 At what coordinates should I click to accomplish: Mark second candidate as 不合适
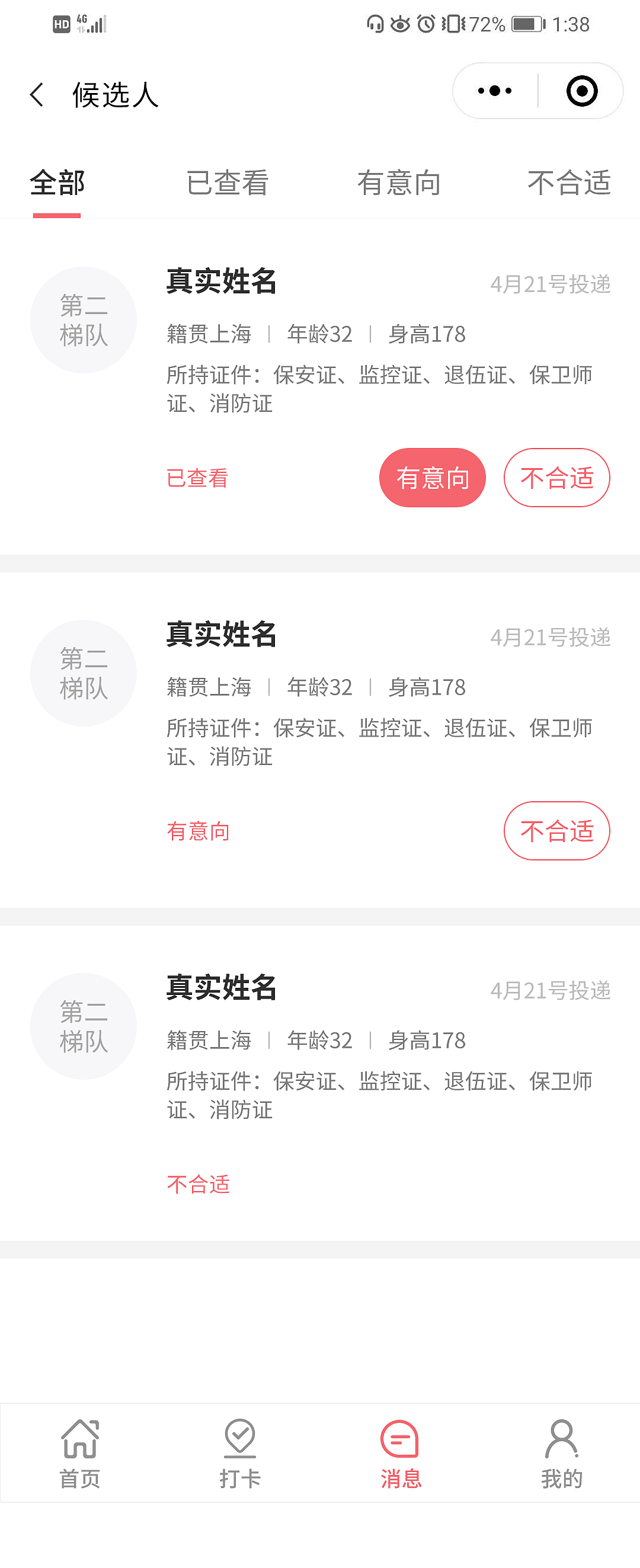556,830
